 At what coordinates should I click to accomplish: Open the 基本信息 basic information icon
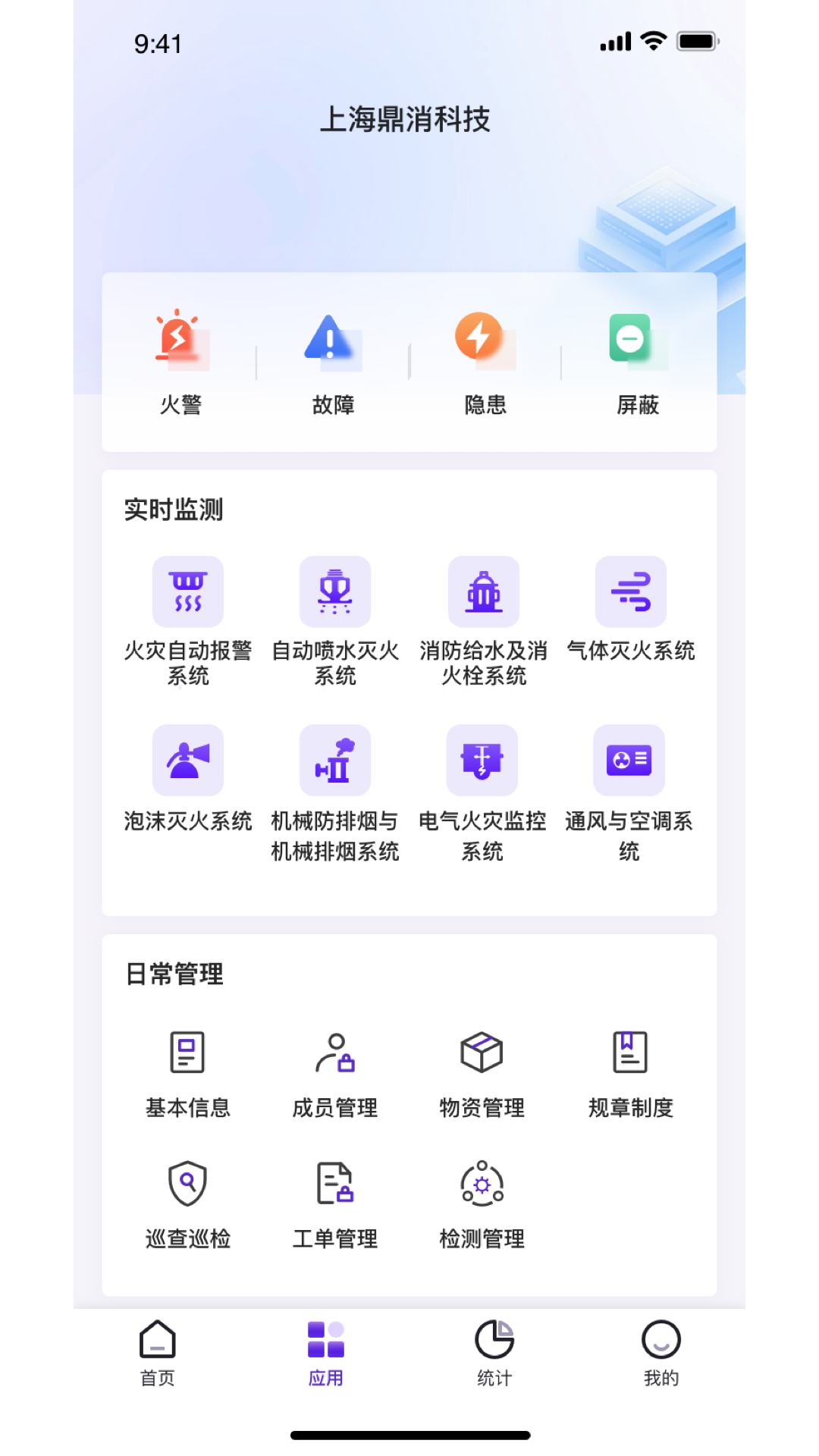[187, 1051]
